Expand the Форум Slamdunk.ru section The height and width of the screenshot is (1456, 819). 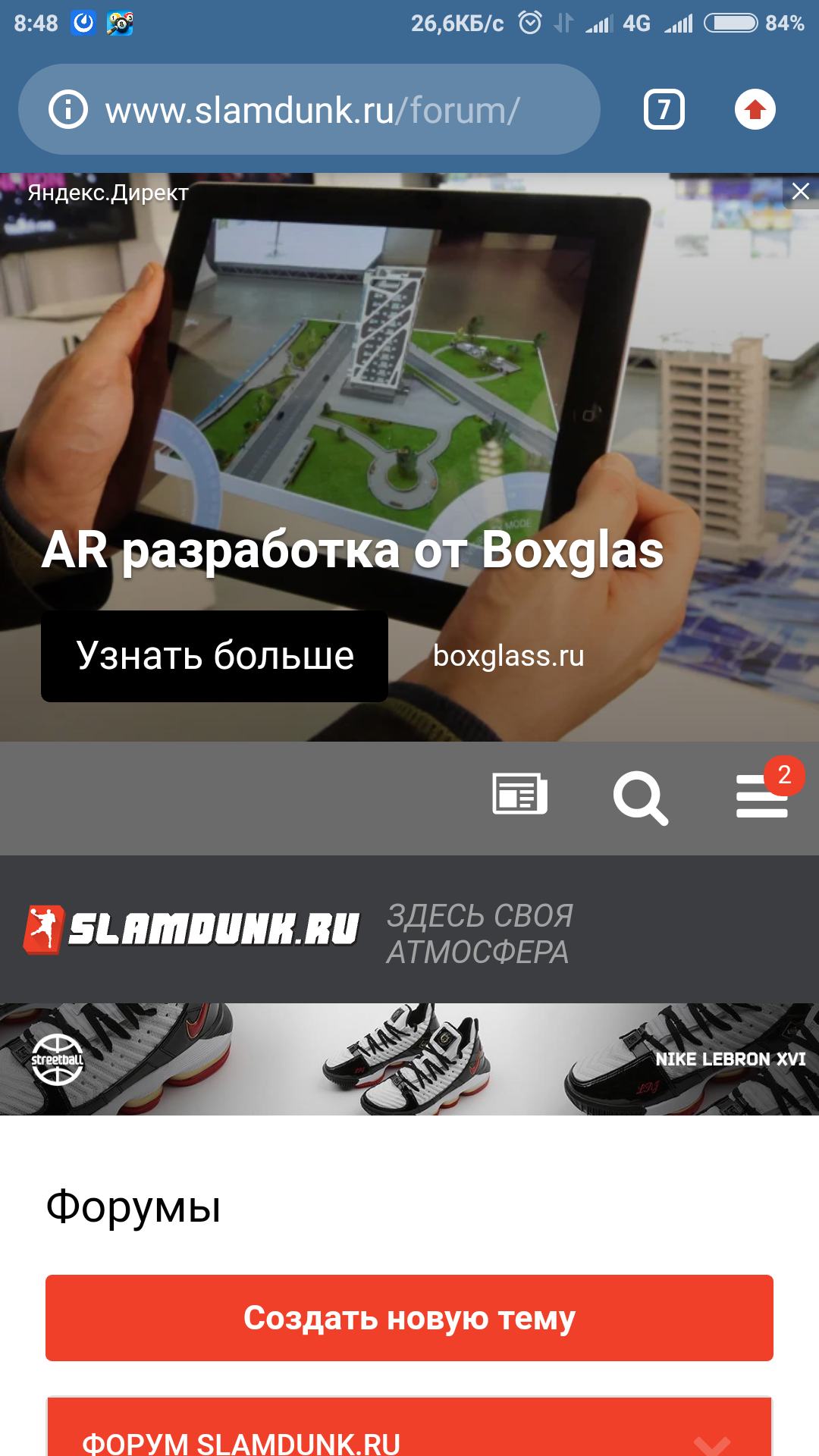[x=409, y=1427]
